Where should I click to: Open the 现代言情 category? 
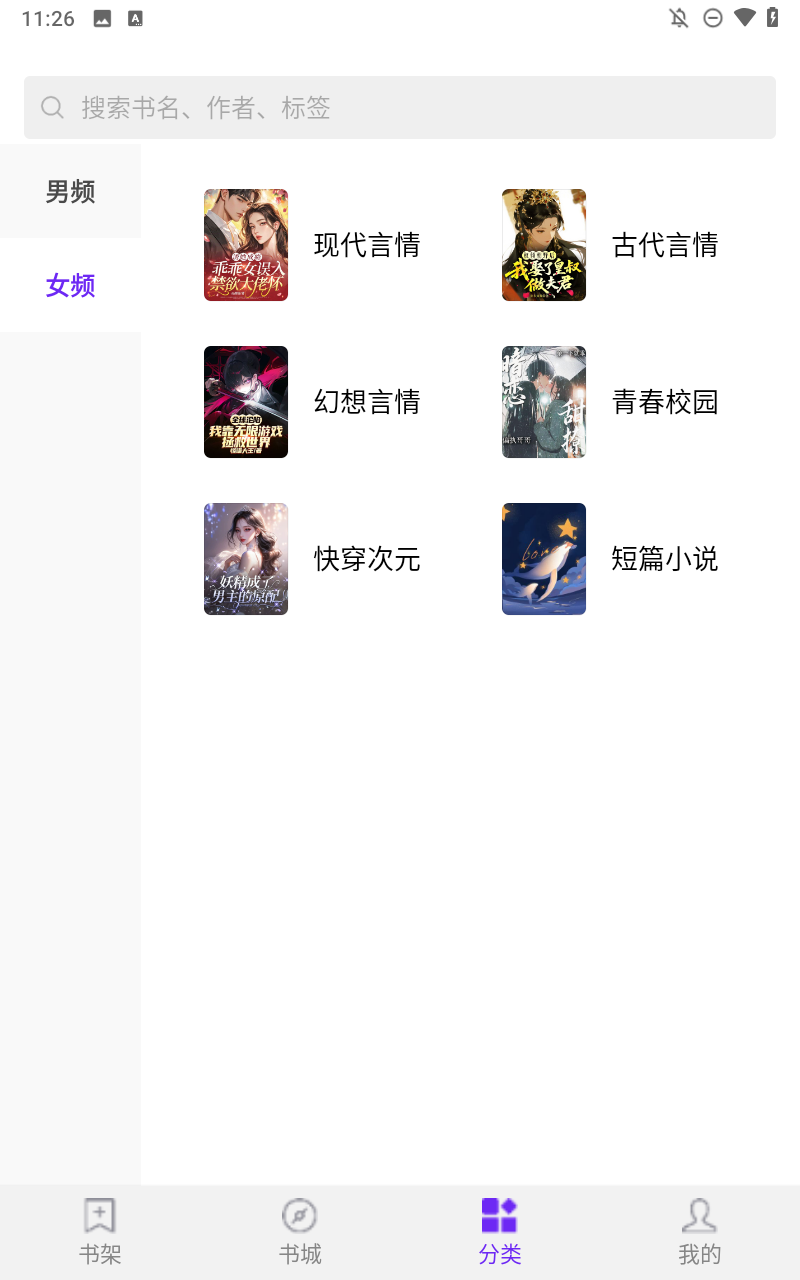(312, 245)
